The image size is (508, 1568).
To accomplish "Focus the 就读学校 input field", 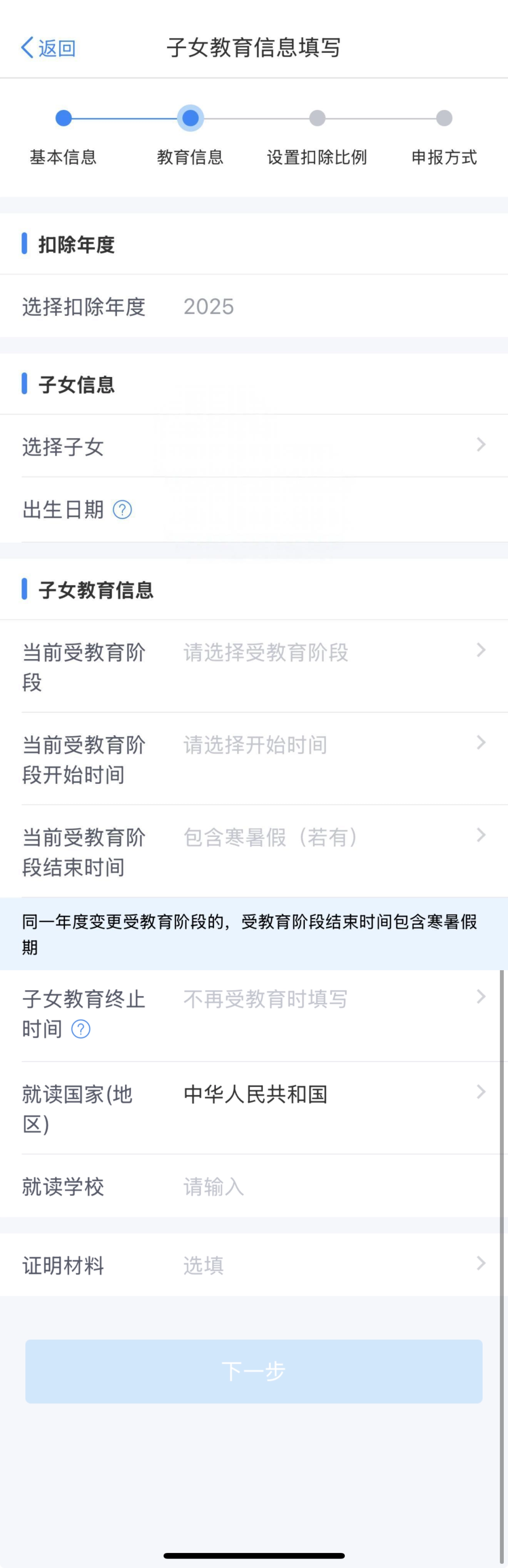I will click(x=328, y=1186).
